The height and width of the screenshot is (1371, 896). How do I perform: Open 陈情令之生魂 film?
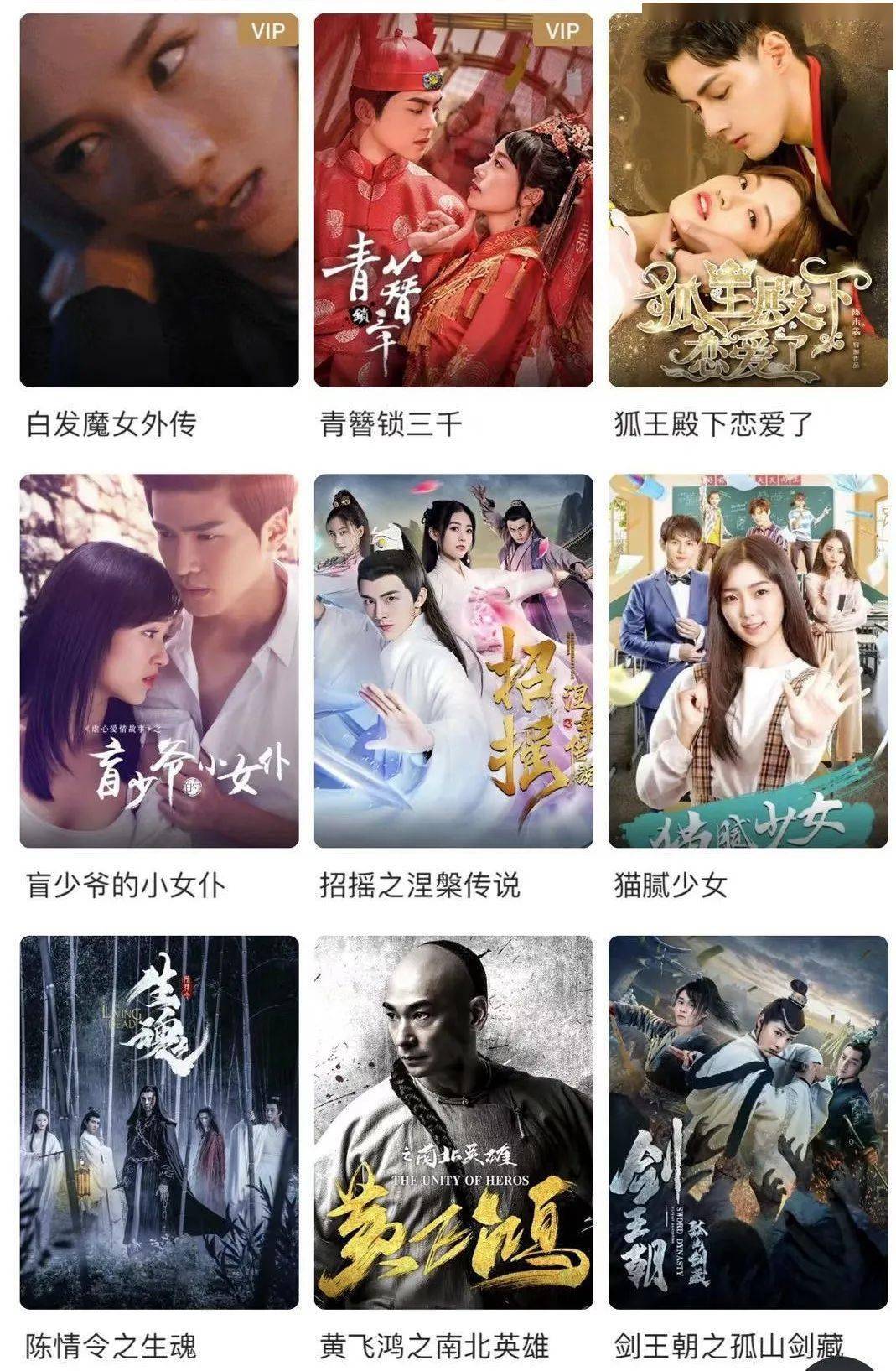[x=159, y=1122]
